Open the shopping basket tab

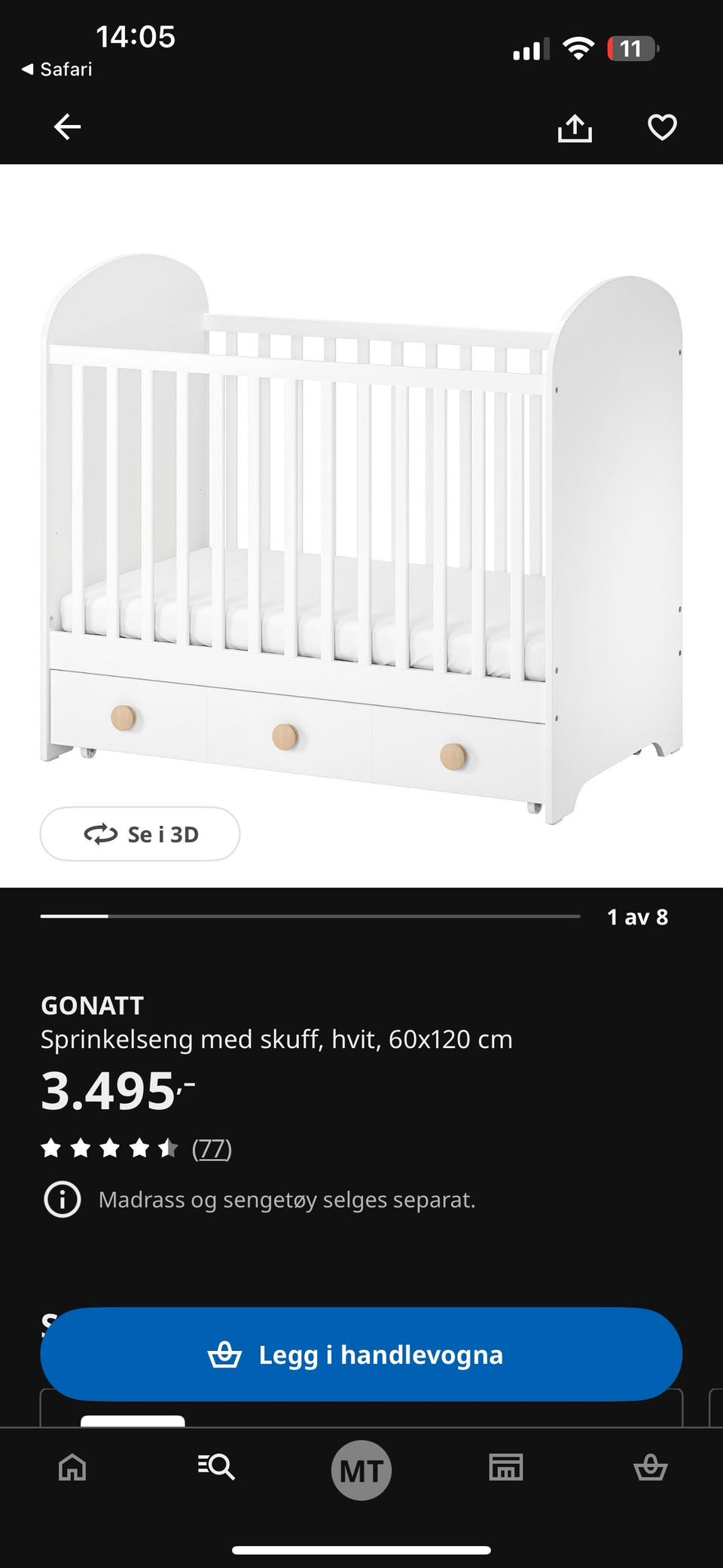coord(650,1468)
